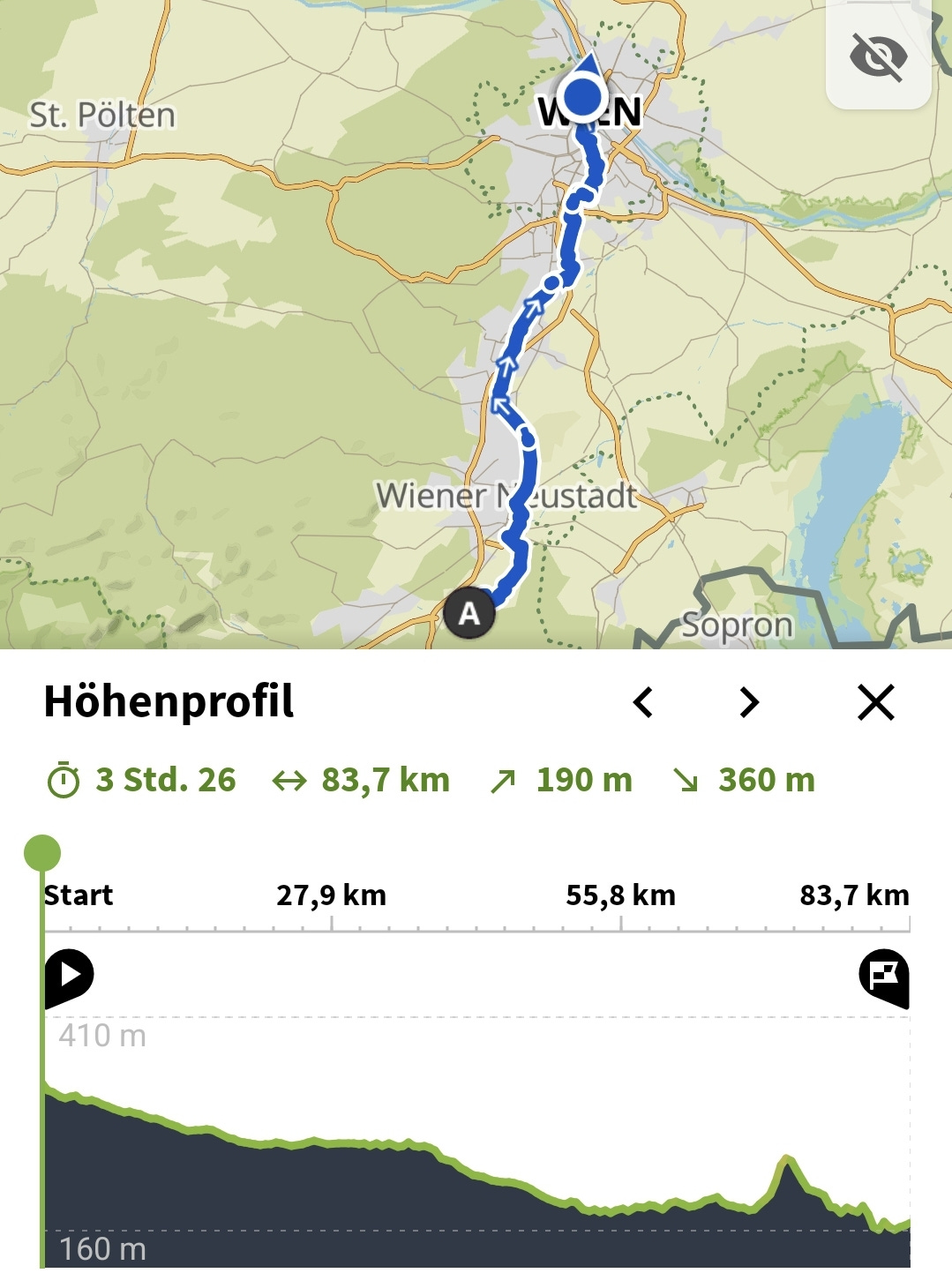Go to the next panel with right chevron

pos(749,702)
